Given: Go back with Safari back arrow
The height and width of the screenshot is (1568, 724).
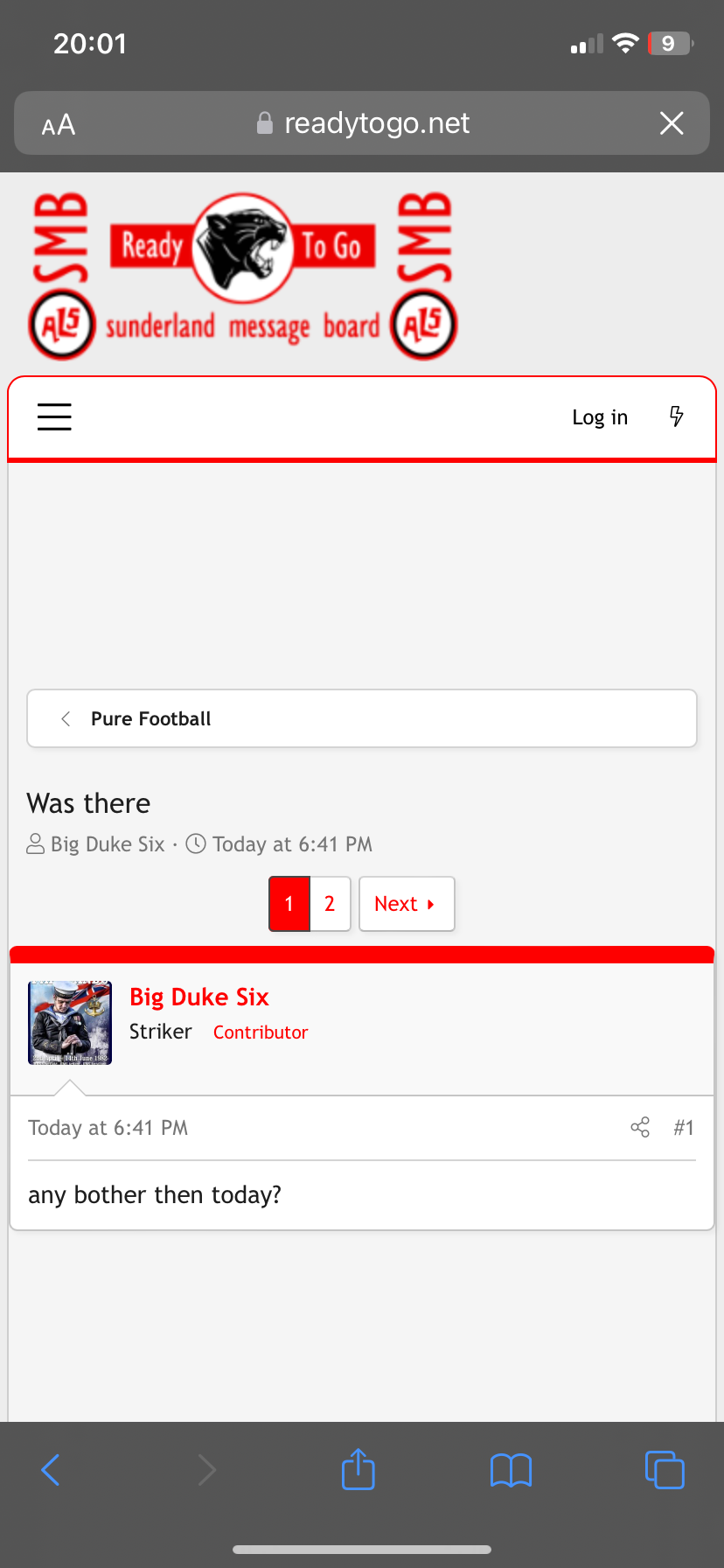Looking at the screenshot, I should [x=51, y=1470].
